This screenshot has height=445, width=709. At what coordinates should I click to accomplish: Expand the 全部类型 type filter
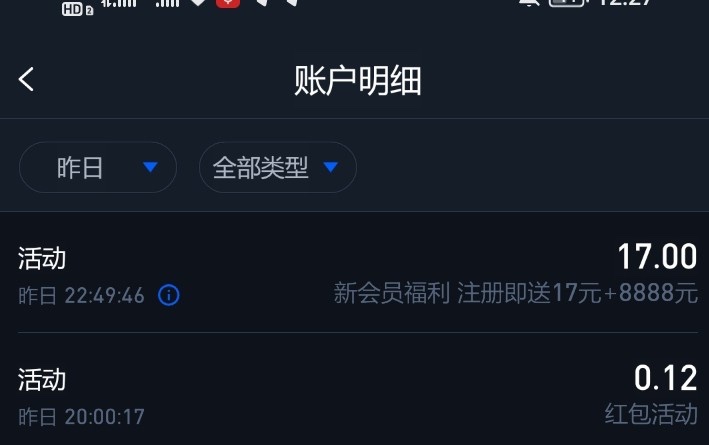point(277,168)
